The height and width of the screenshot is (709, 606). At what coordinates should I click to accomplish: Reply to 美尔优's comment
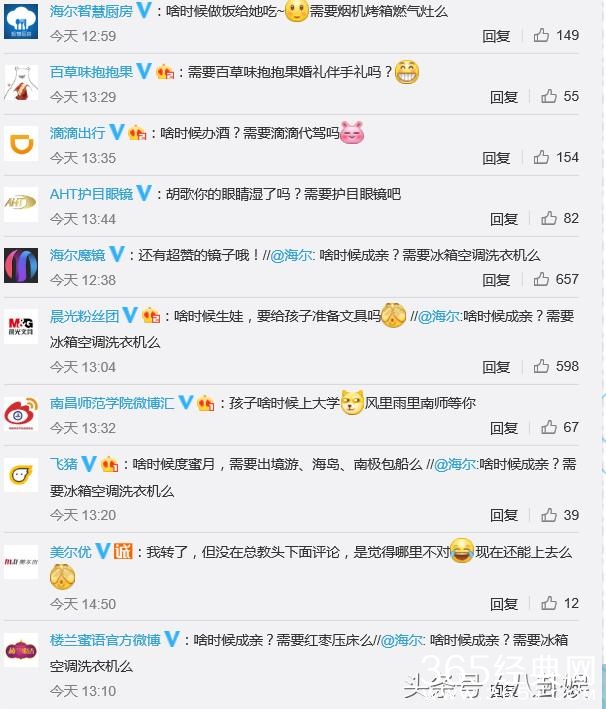[504, 604]
